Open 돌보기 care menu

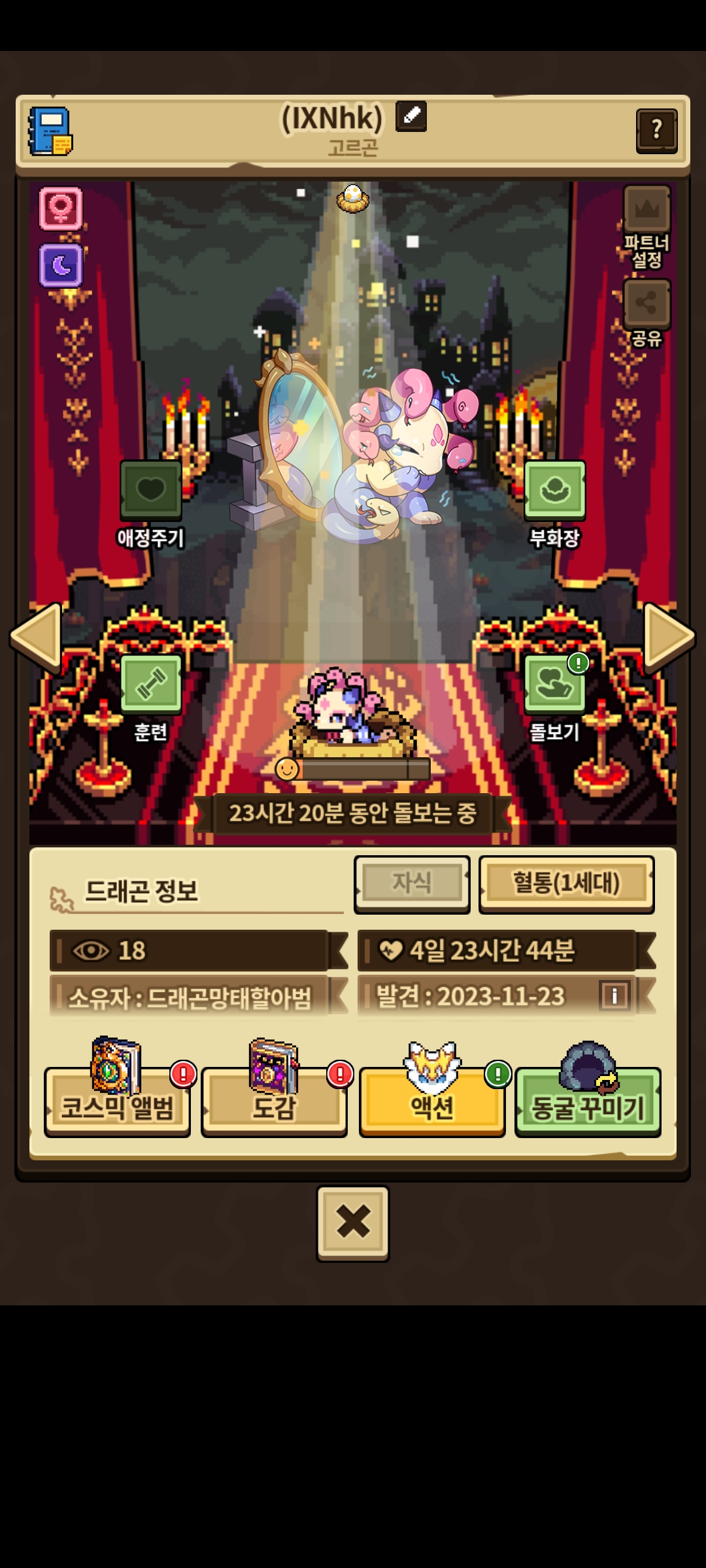coord(554,683)
